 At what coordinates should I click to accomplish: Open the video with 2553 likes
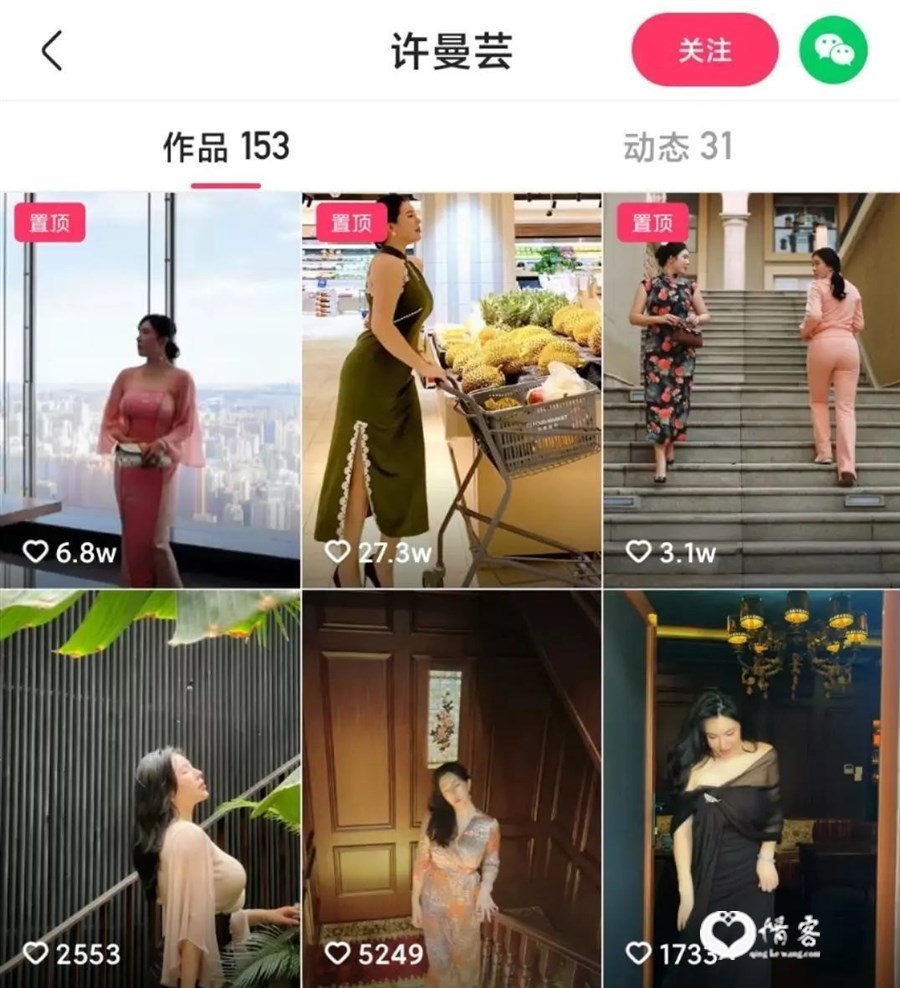(x=150, y=788)
